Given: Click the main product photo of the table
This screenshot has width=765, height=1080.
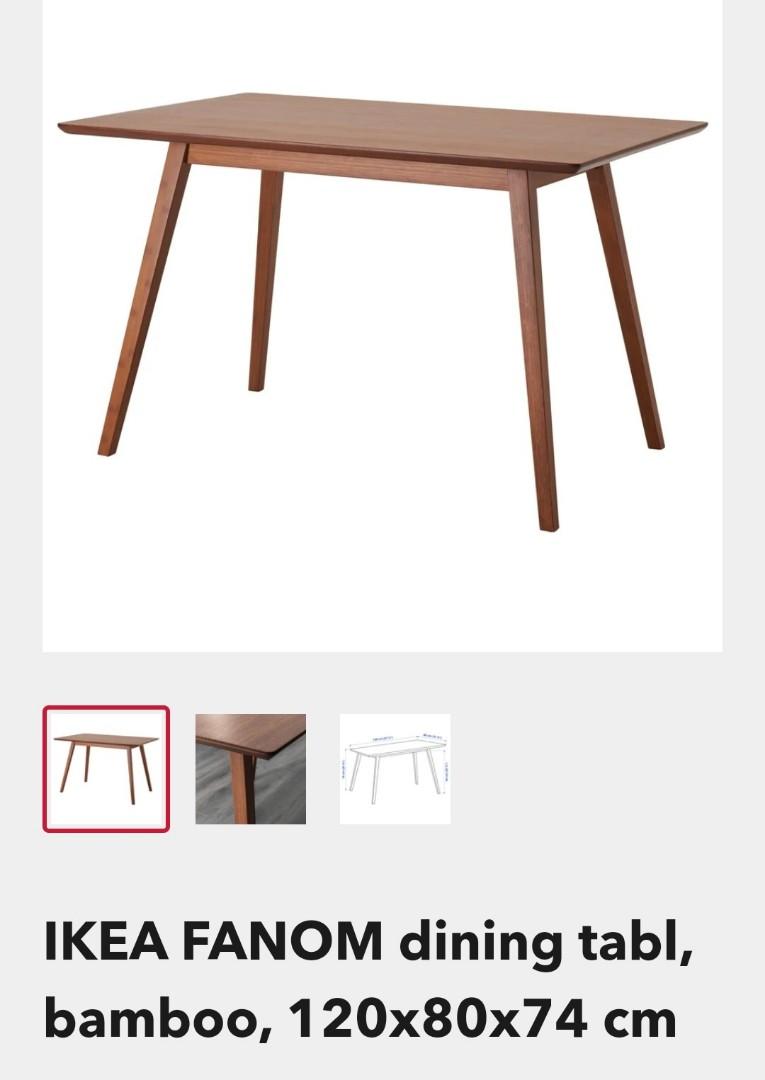Looking at the screenshot, I should tap(380, 300).
